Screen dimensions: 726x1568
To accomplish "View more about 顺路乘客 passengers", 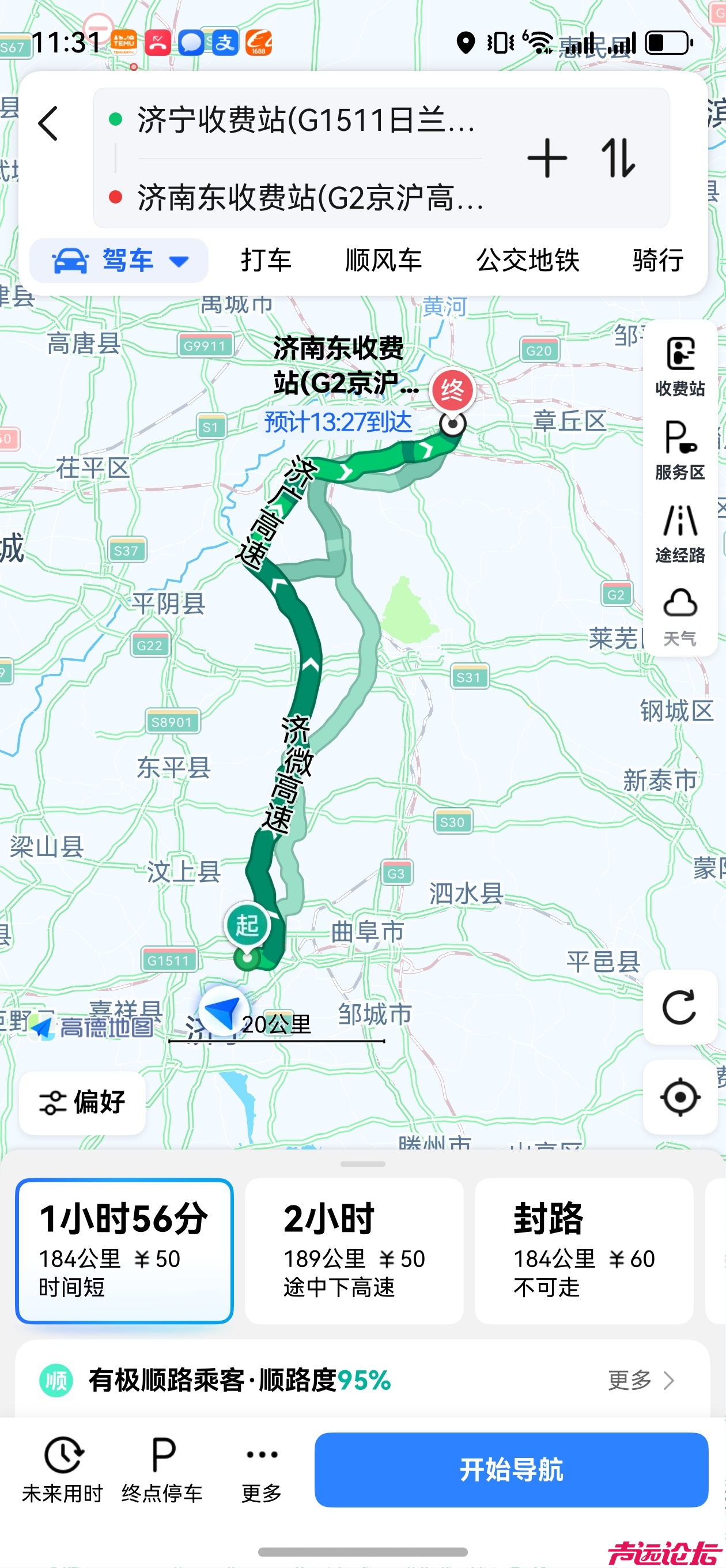I will 641,1380.
